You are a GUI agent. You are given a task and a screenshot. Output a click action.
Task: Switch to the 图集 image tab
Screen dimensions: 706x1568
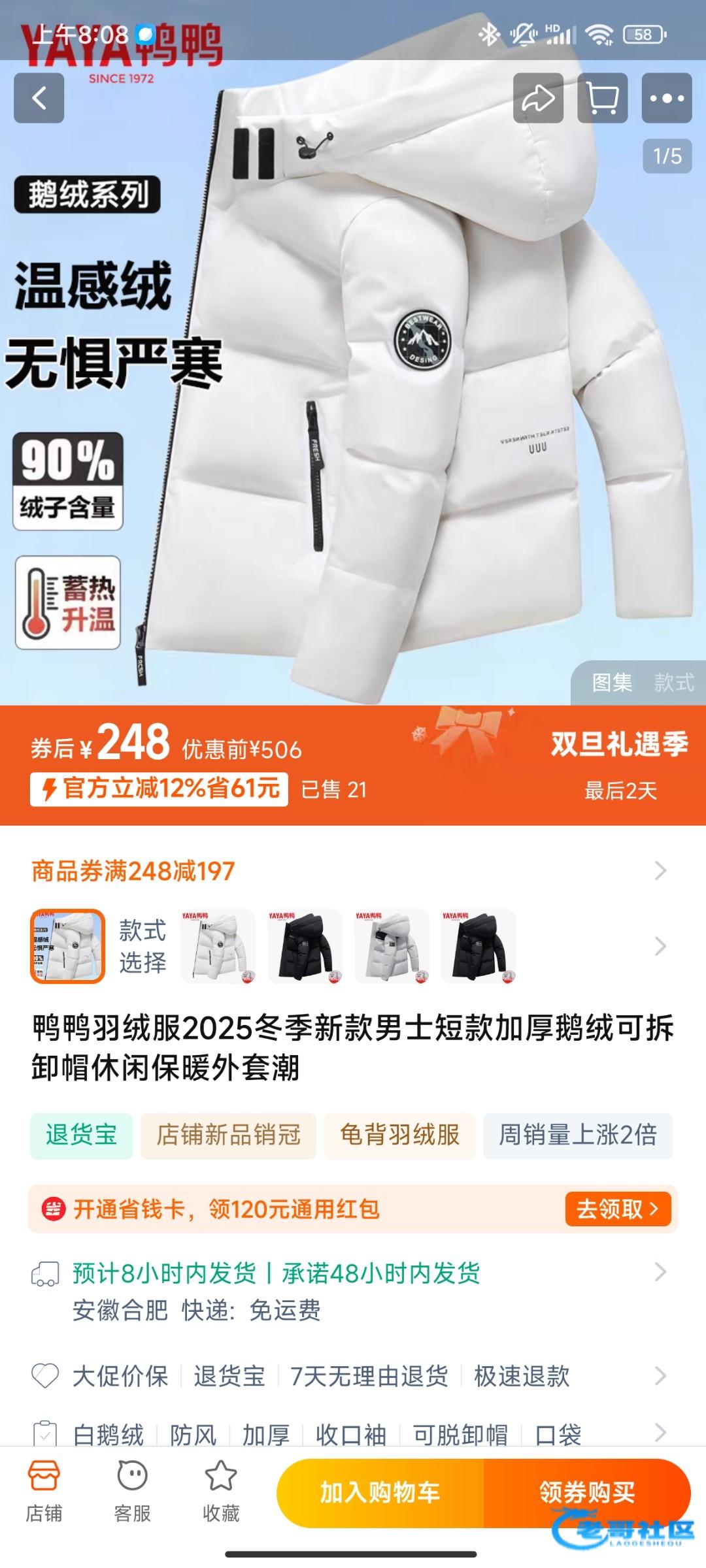coord(612,683)
